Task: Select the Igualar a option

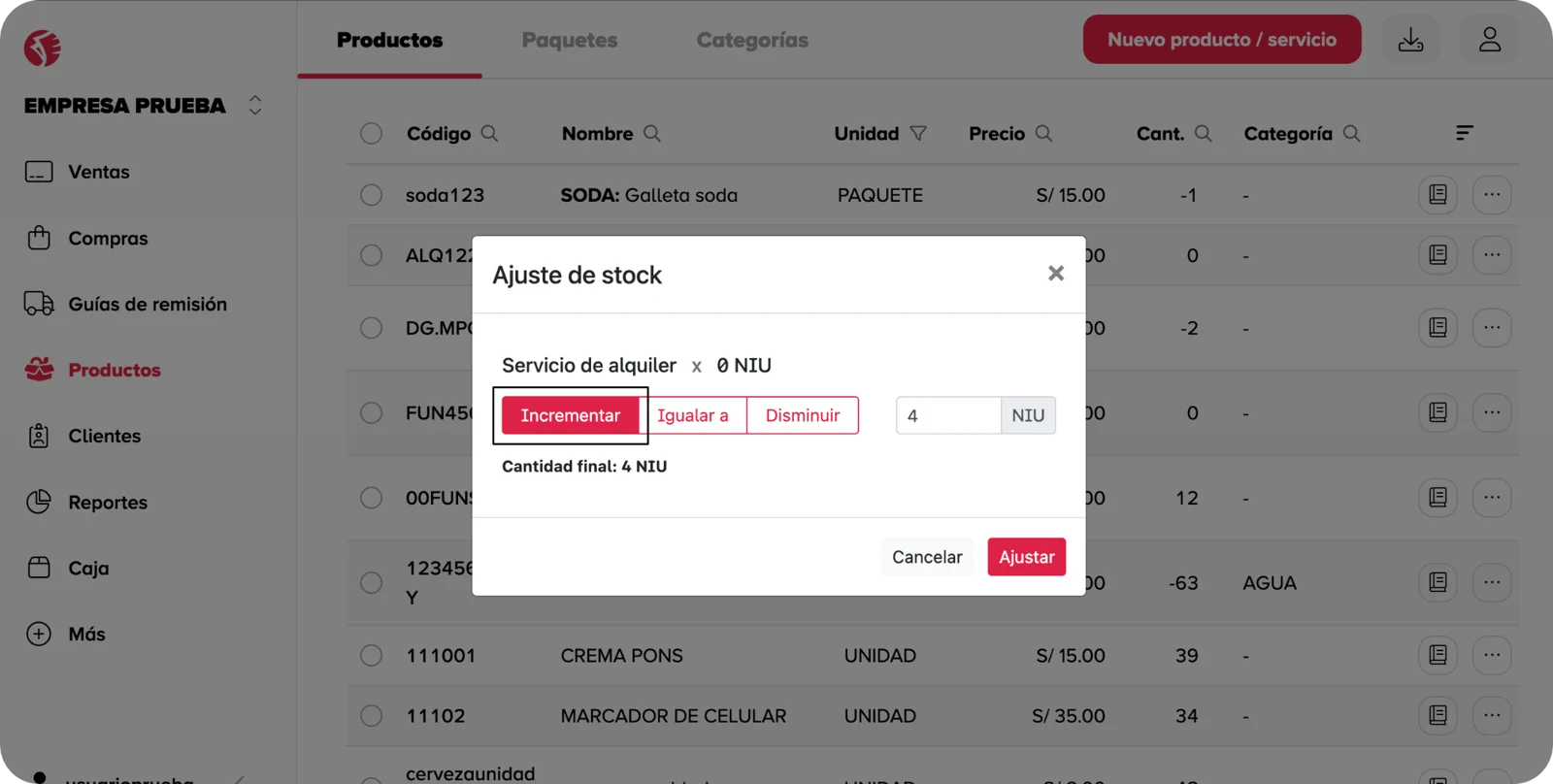Action: [x=692, y=415]
